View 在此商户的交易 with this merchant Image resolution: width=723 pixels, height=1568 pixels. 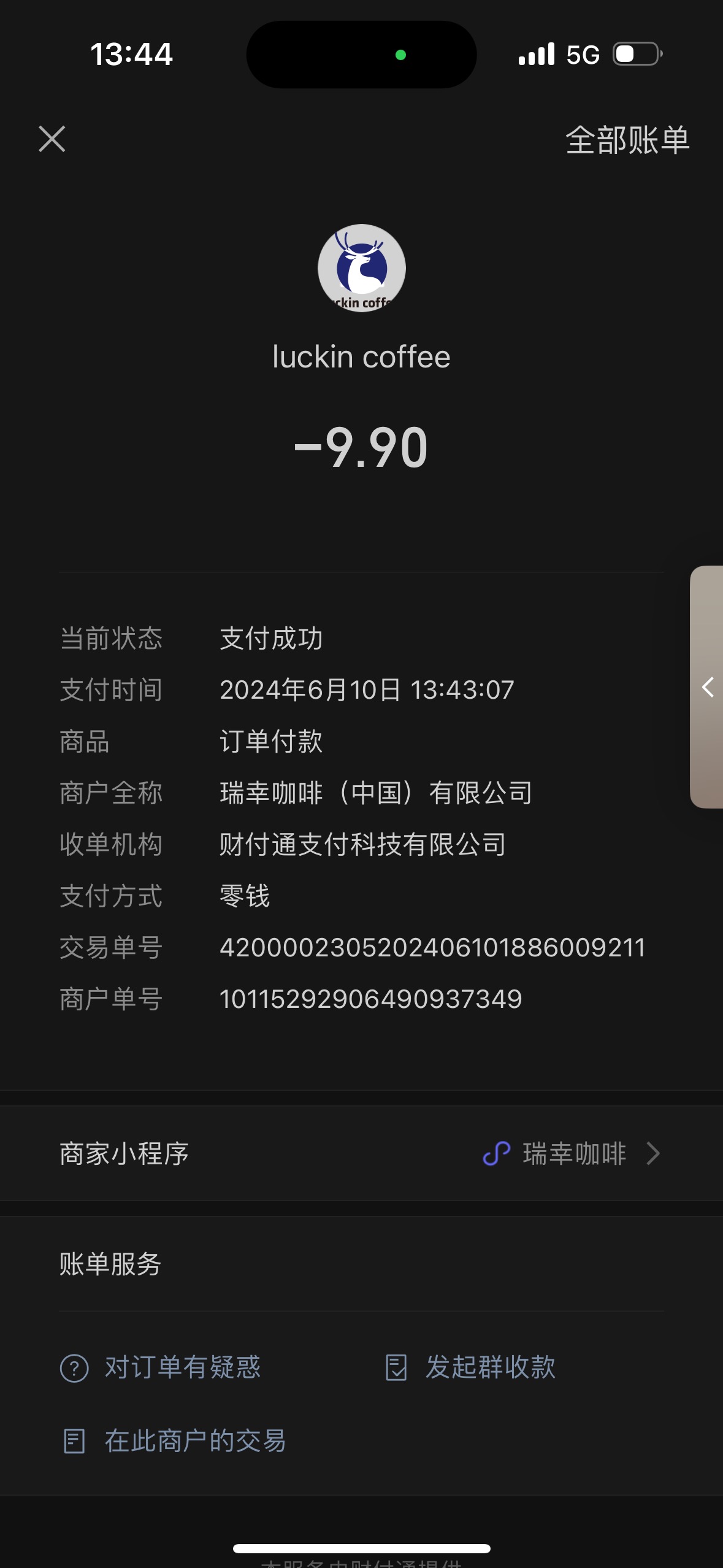pos(174,1441)
